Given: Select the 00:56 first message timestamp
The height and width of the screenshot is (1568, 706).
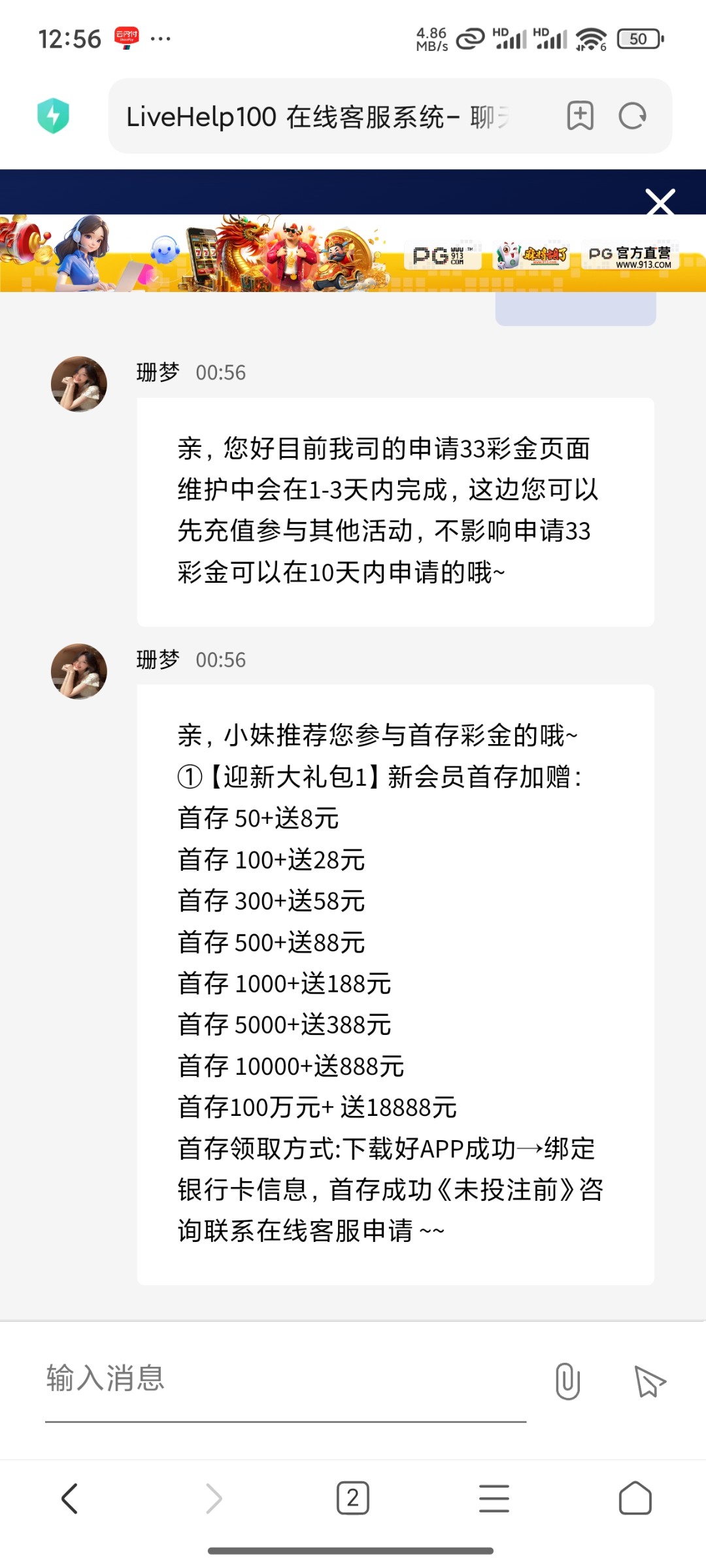Looking at the screenshot, I should pyautogui.click(x=220, y=372).
